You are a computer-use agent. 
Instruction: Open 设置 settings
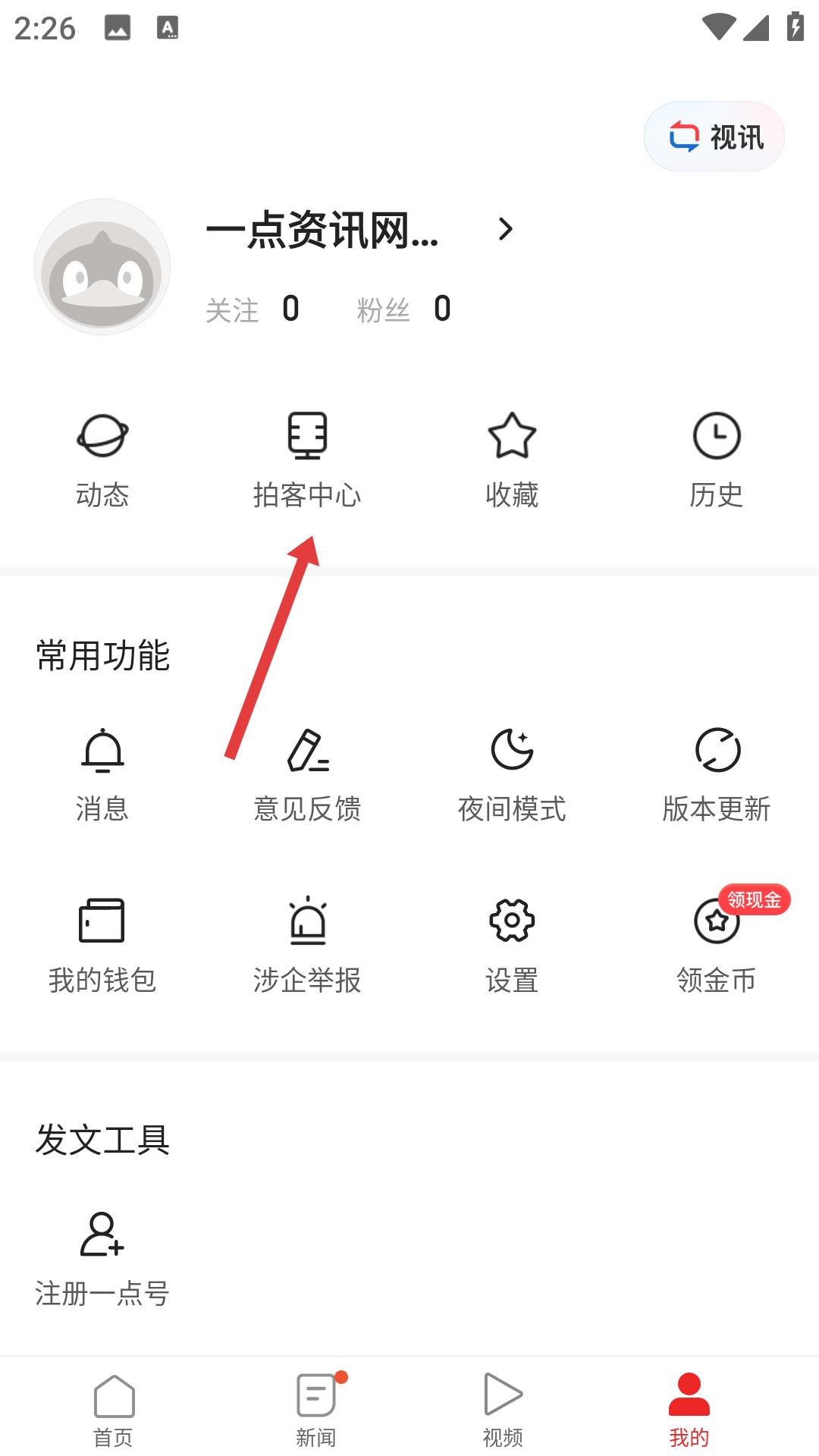(512, 946)
